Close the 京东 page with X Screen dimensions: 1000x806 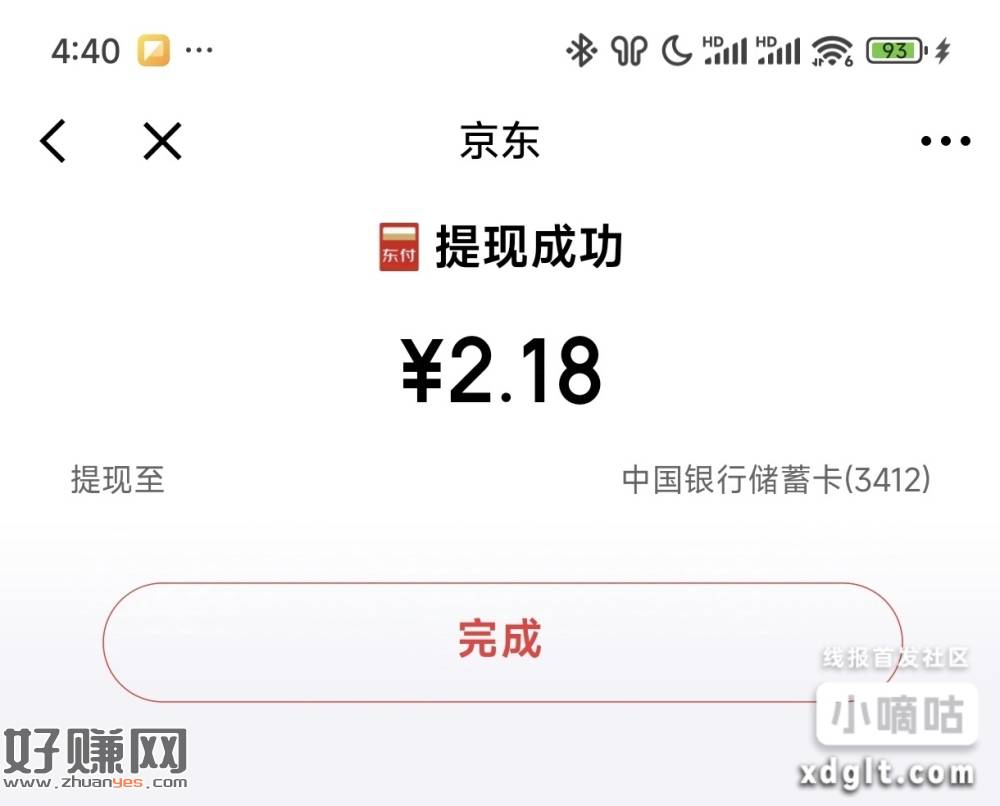tap(161, 141)
